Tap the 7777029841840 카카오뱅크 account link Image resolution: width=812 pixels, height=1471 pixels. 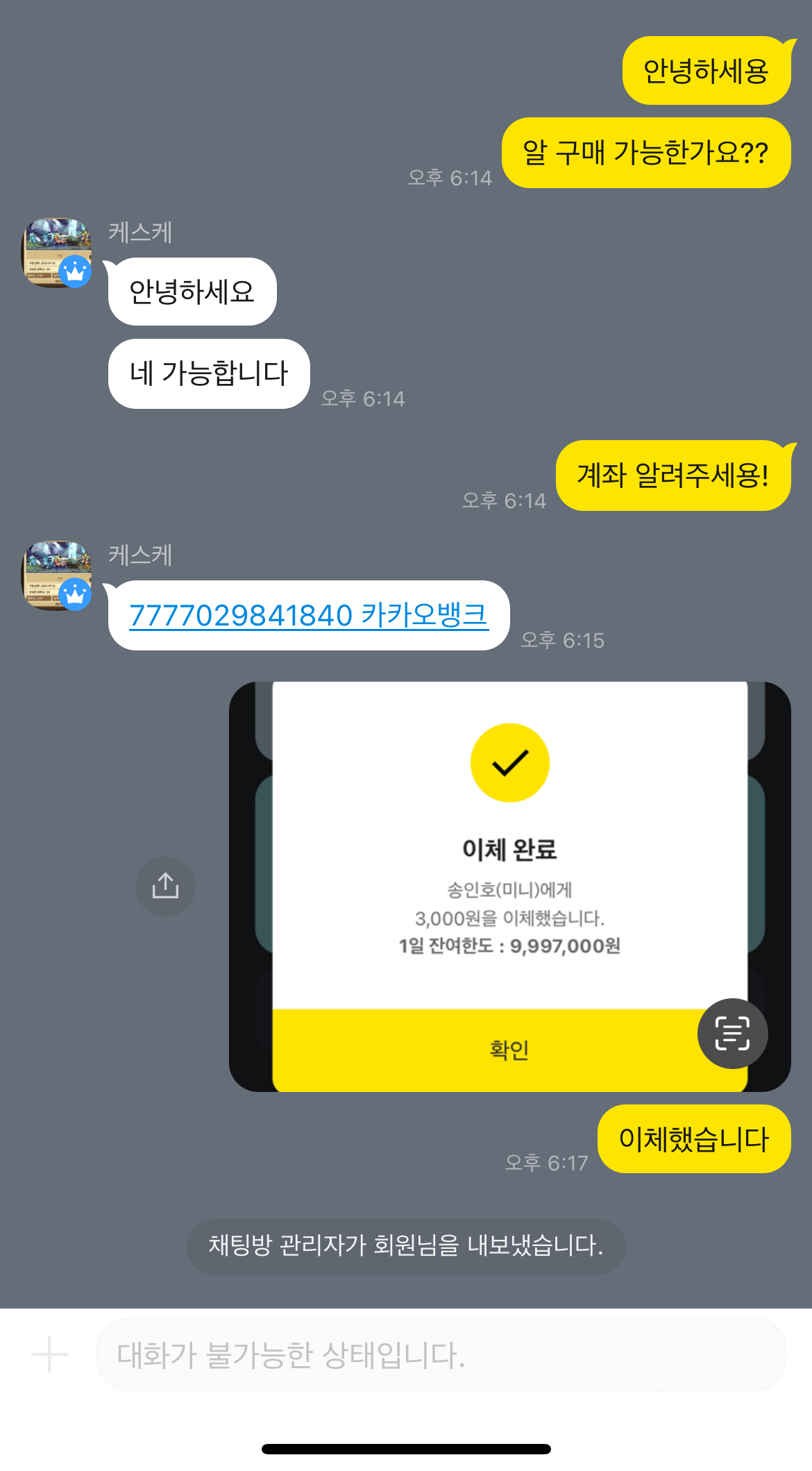coord(309,616)
